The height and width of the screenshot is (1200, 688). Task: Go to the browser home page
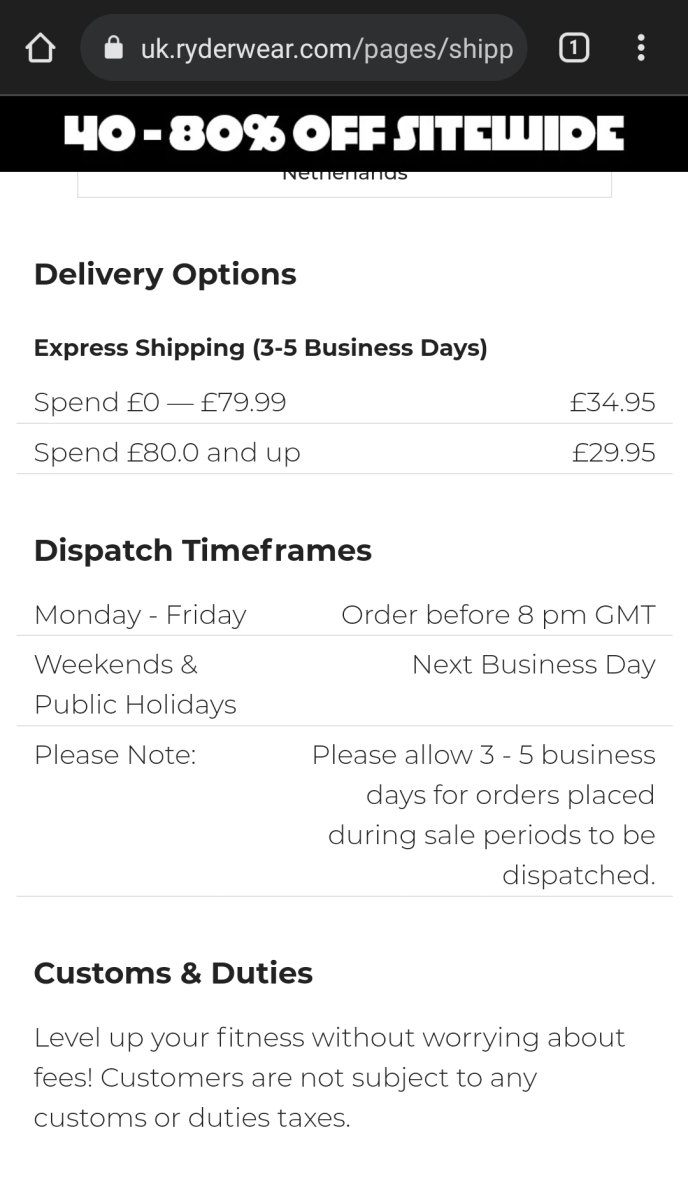click(40, 48)
